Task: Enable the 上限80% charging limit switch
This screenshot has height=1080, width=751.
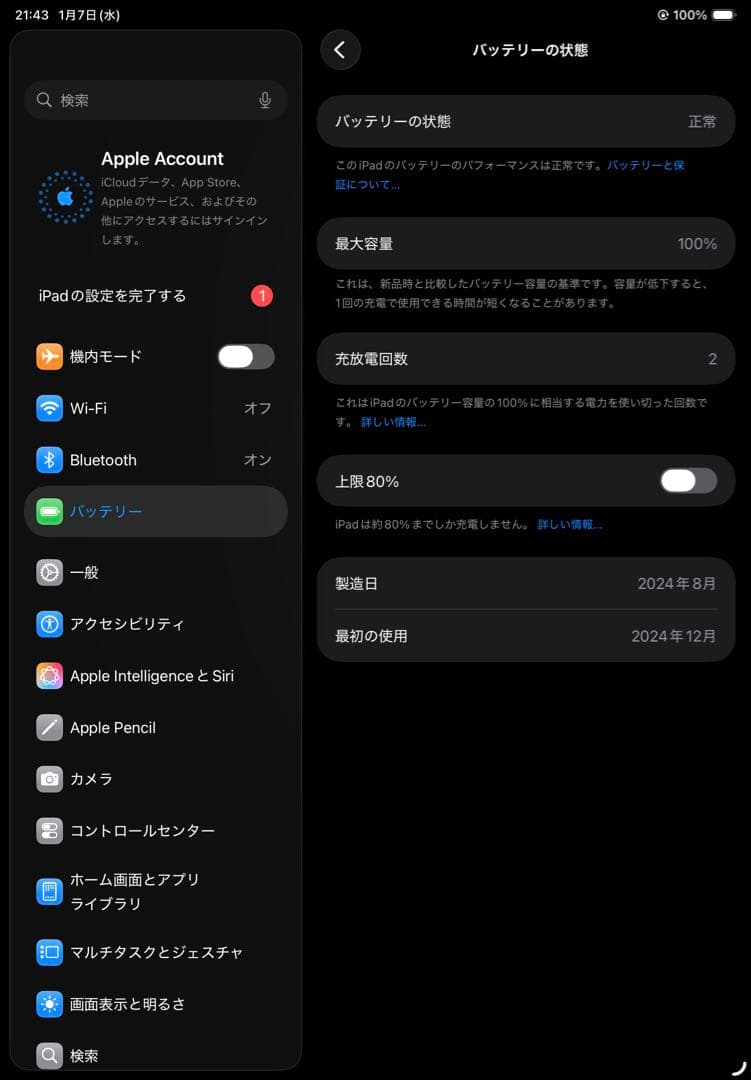Action: tap(686, 481)
